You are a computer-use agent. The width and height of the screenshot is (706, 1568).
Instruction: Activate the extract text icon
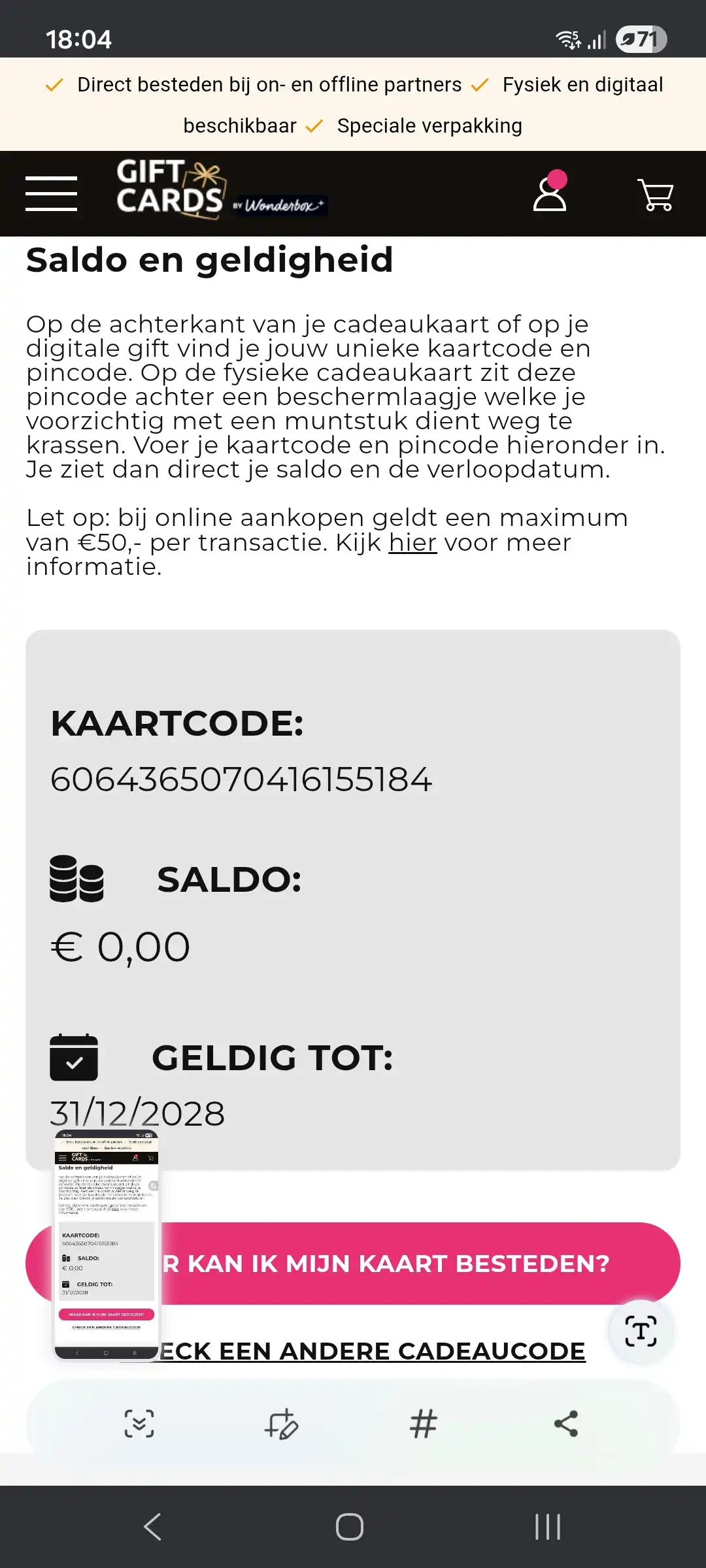[640, 1331]
